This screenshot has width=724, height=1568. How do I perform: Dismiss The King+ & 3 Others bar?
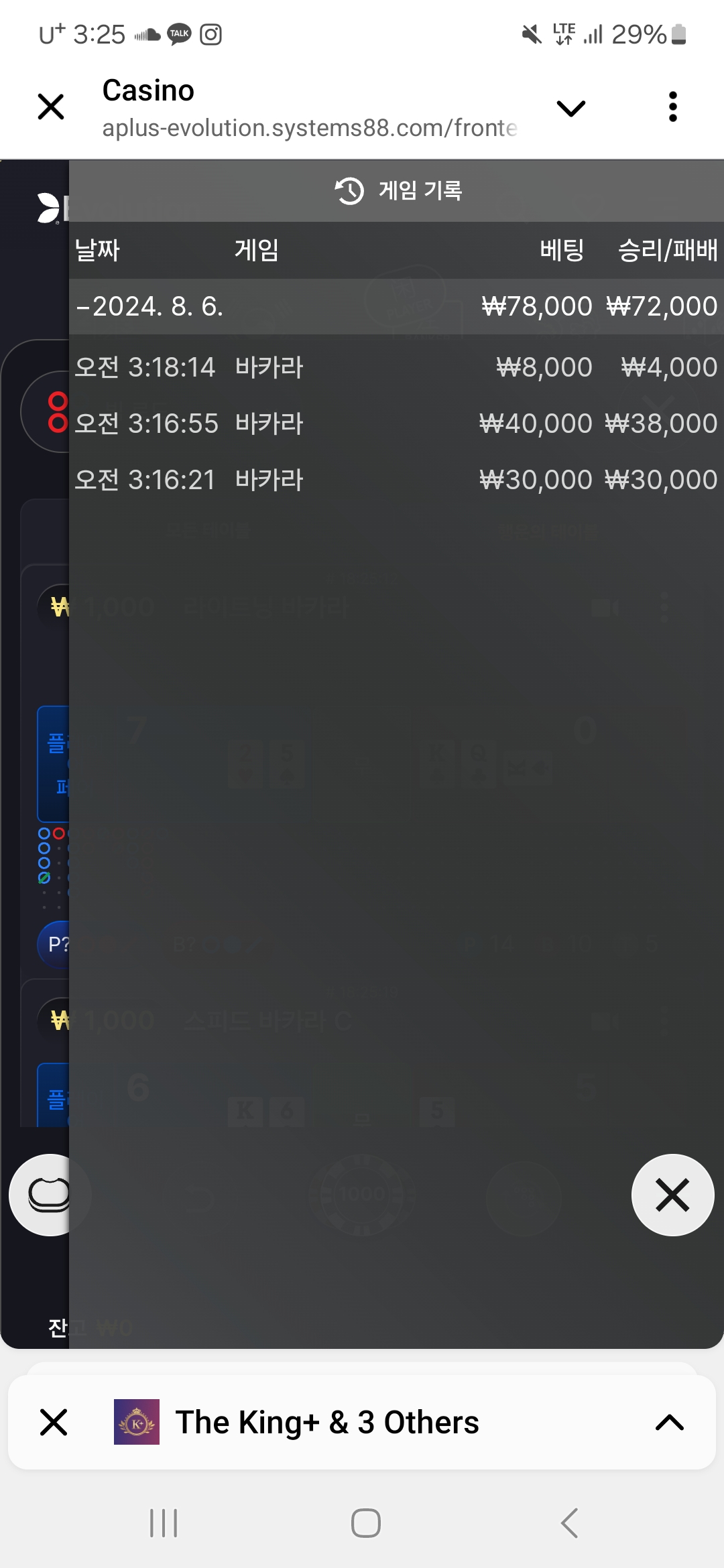pos(54,1422)
